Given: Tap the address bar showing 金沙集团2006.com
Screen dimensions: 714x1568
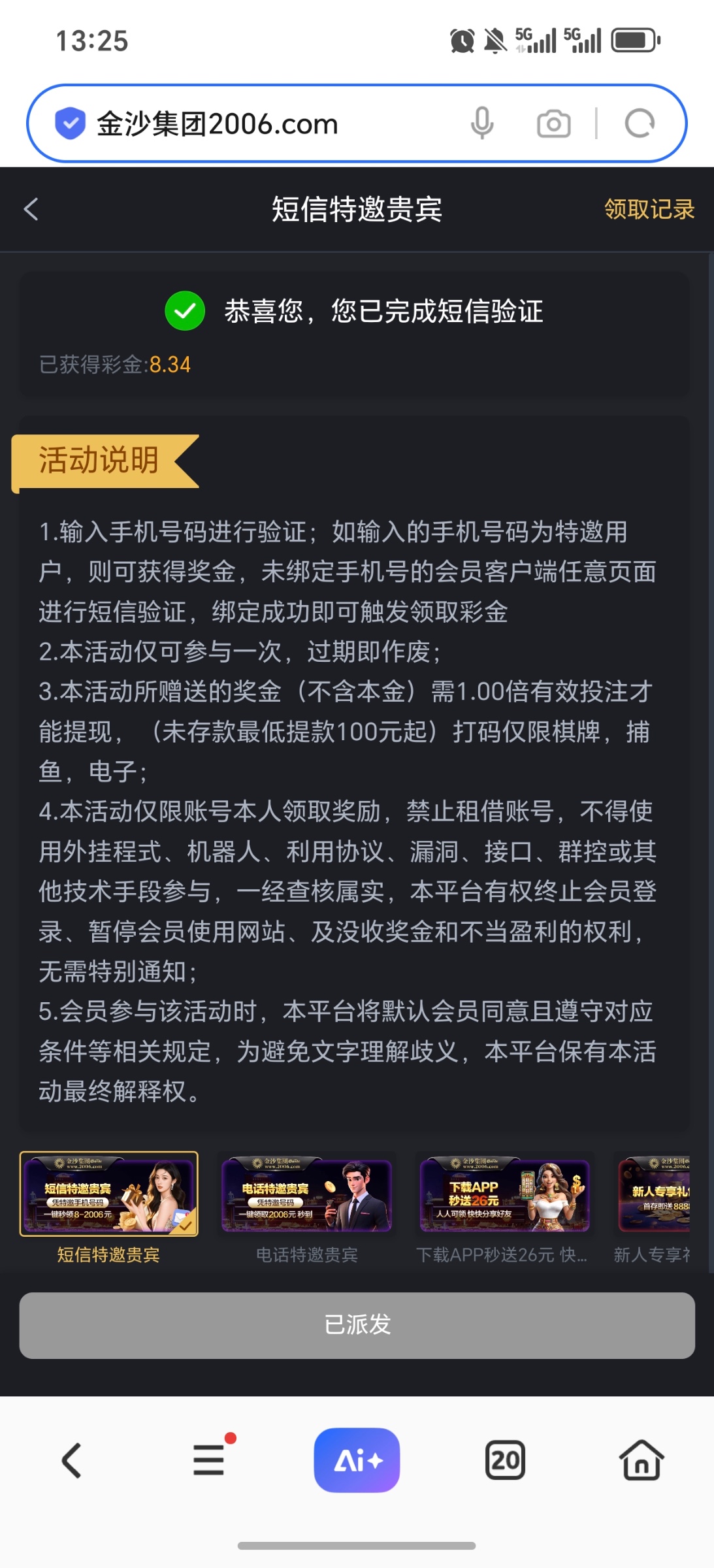Looking at the screenshot, I should 261,123.
